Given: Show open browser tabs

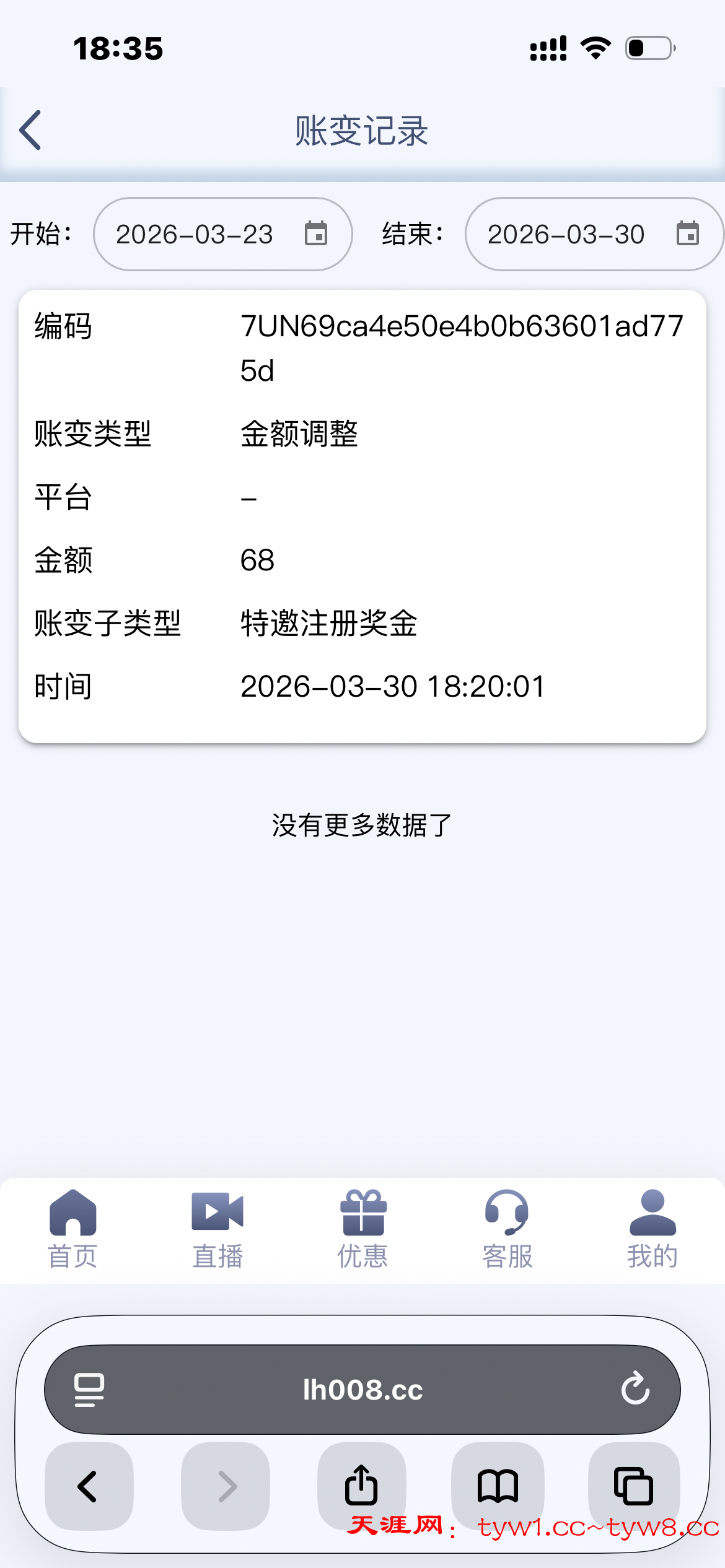Looking at the screenshot, I should [x=633, y=1486].
